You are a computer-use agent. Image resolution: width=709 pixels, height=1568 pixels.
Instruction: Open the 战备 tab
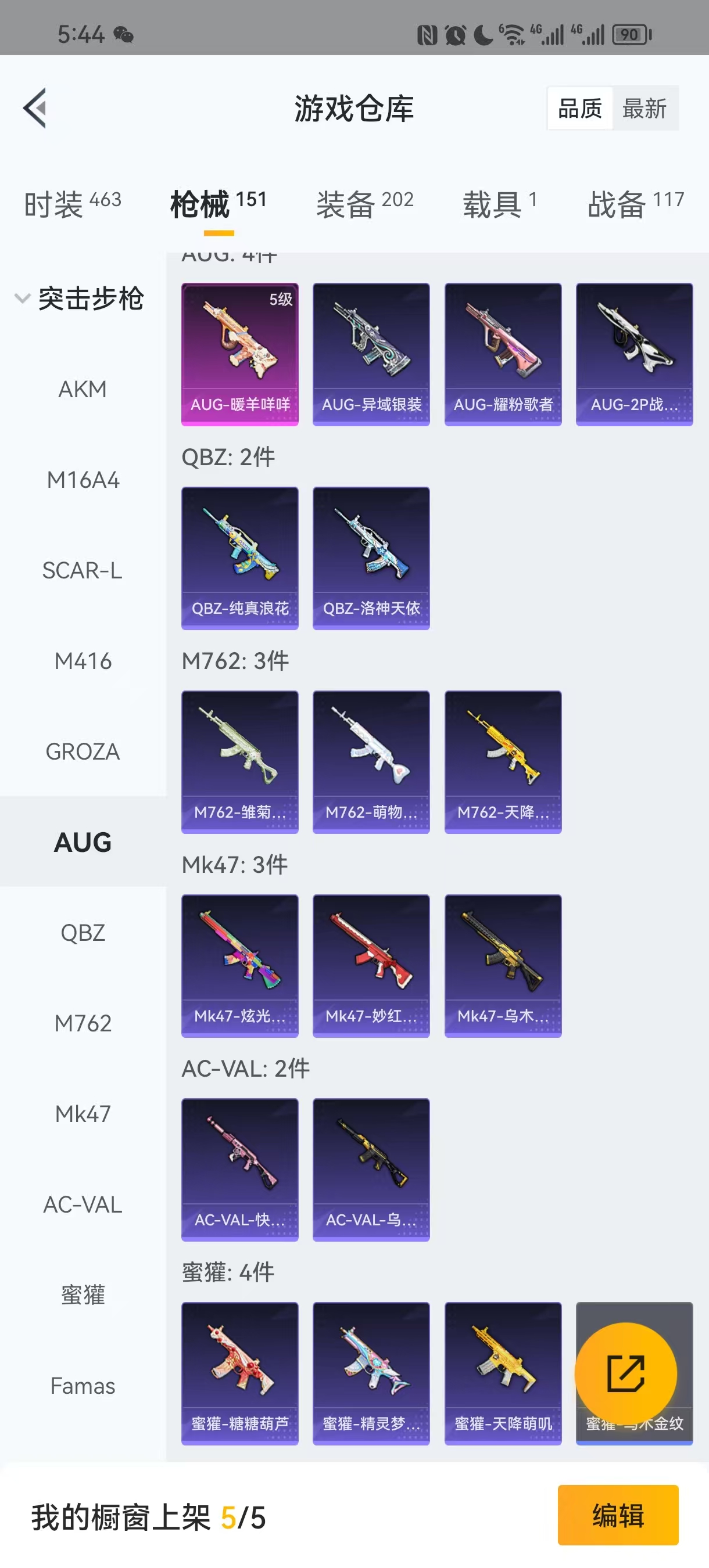click(x=635, y=204)
